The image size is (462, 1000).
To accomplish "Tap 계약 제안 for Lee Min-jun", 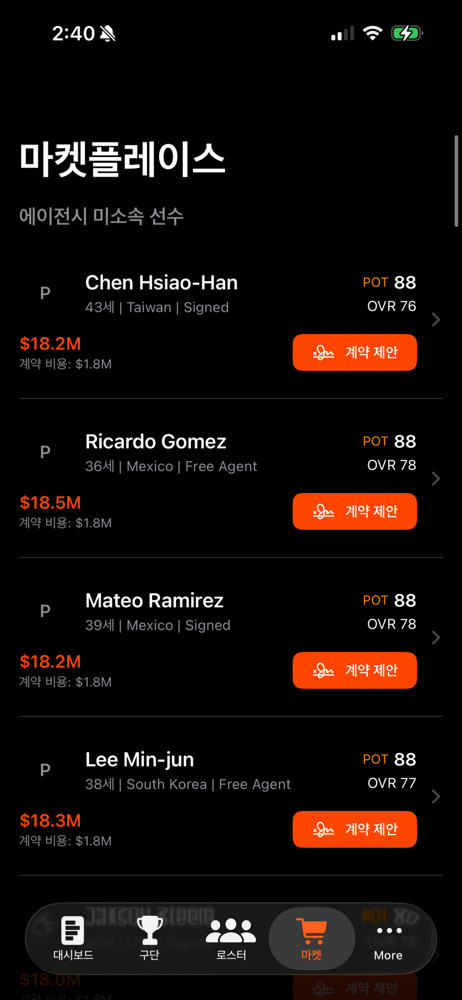I will (354, 829).
